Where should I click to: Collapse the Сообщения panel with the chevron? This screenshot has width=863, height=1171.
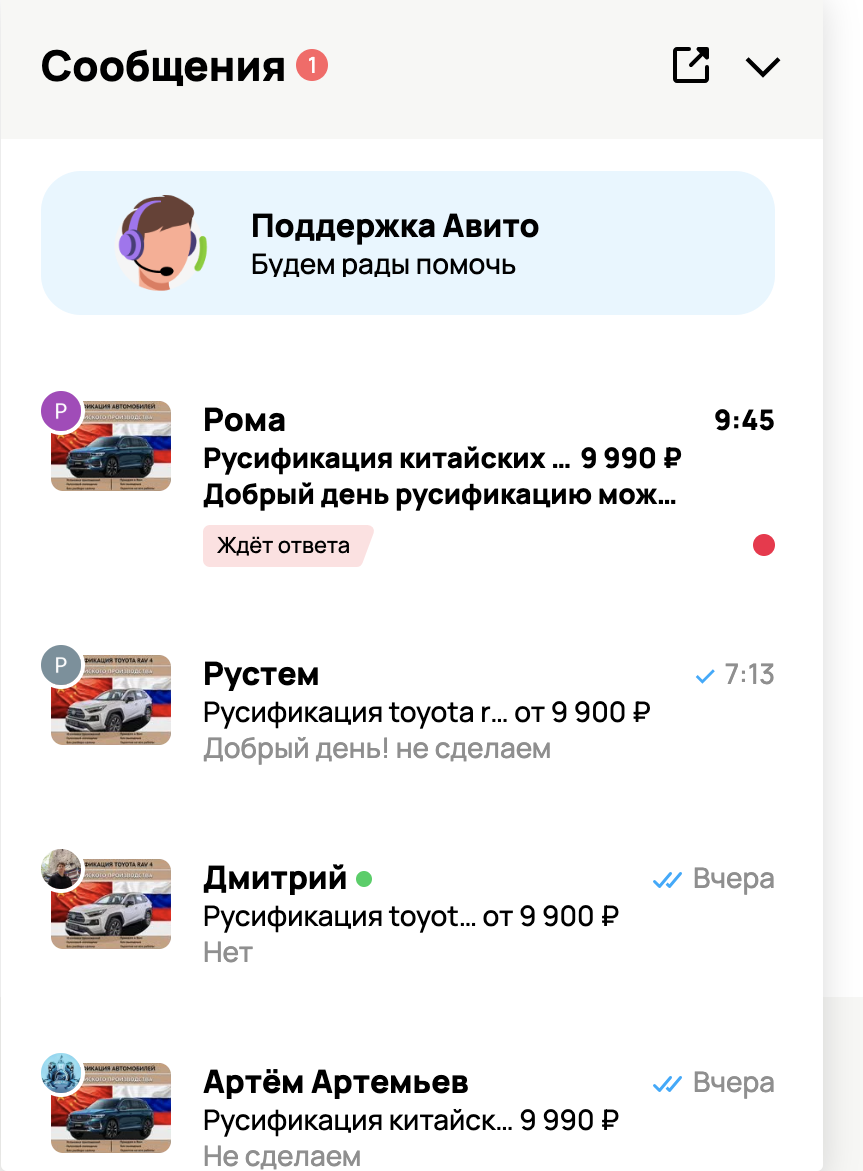coord(763,66)
